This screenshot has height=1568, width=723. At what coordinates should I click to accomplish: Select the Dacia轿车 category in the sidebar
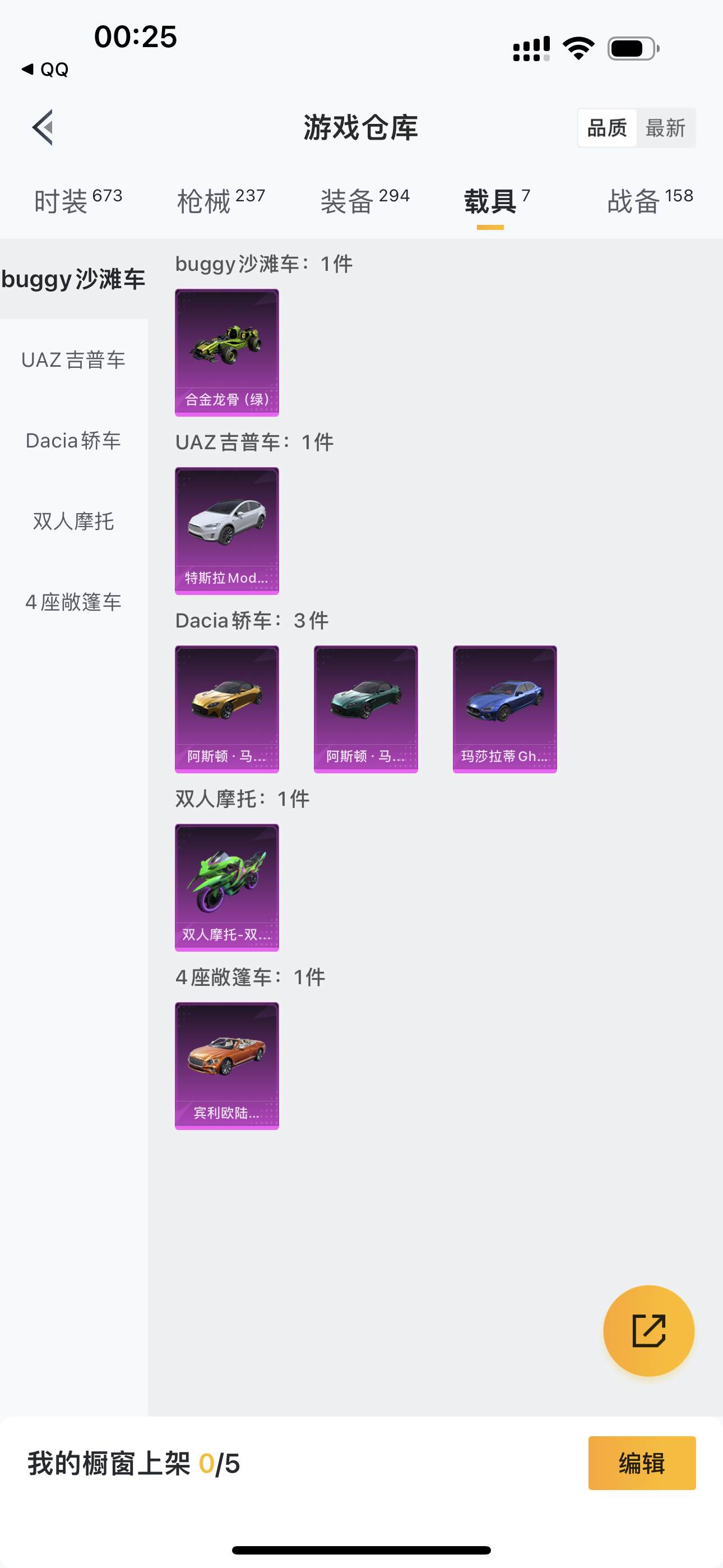click(73, 441)
